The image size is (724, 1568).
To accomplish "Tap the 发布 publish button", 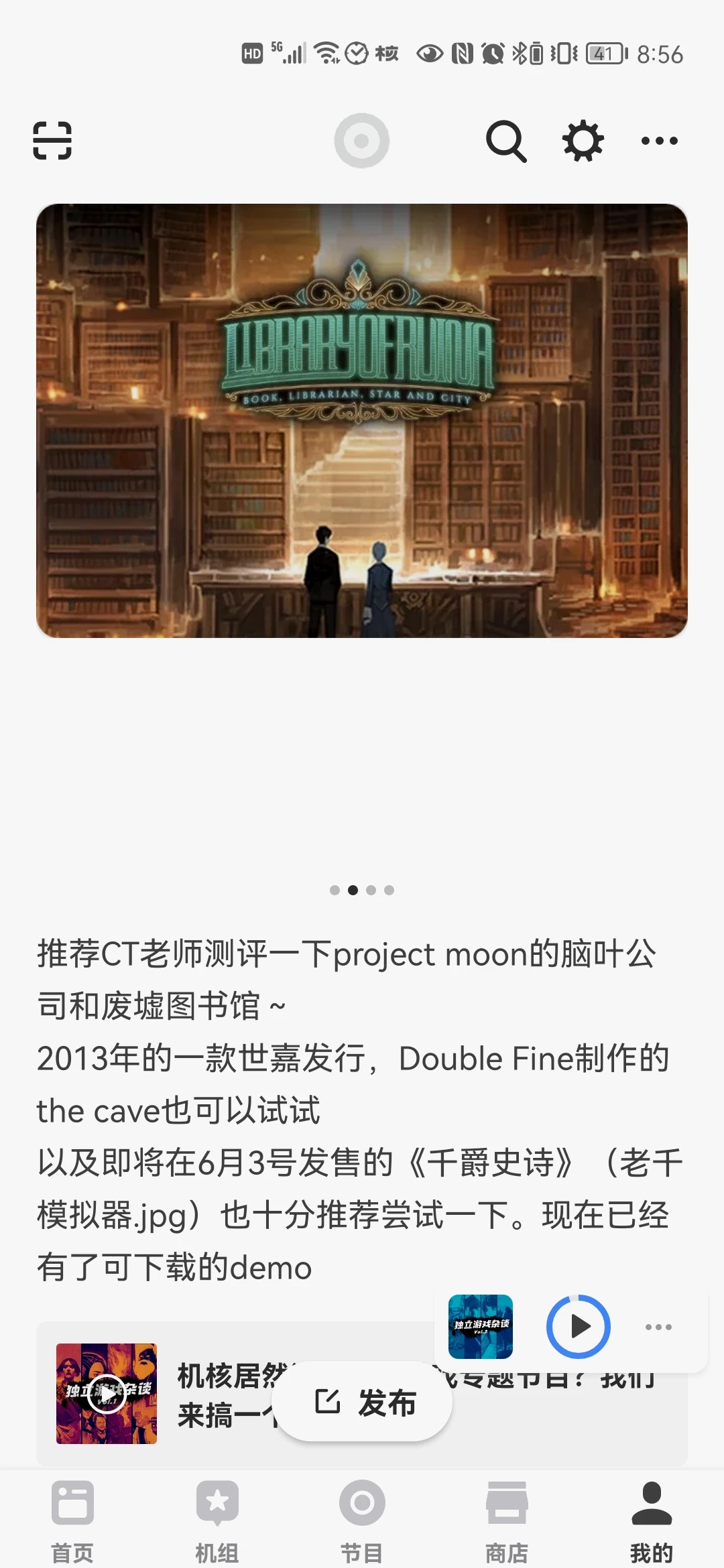I will [363, 1402].
